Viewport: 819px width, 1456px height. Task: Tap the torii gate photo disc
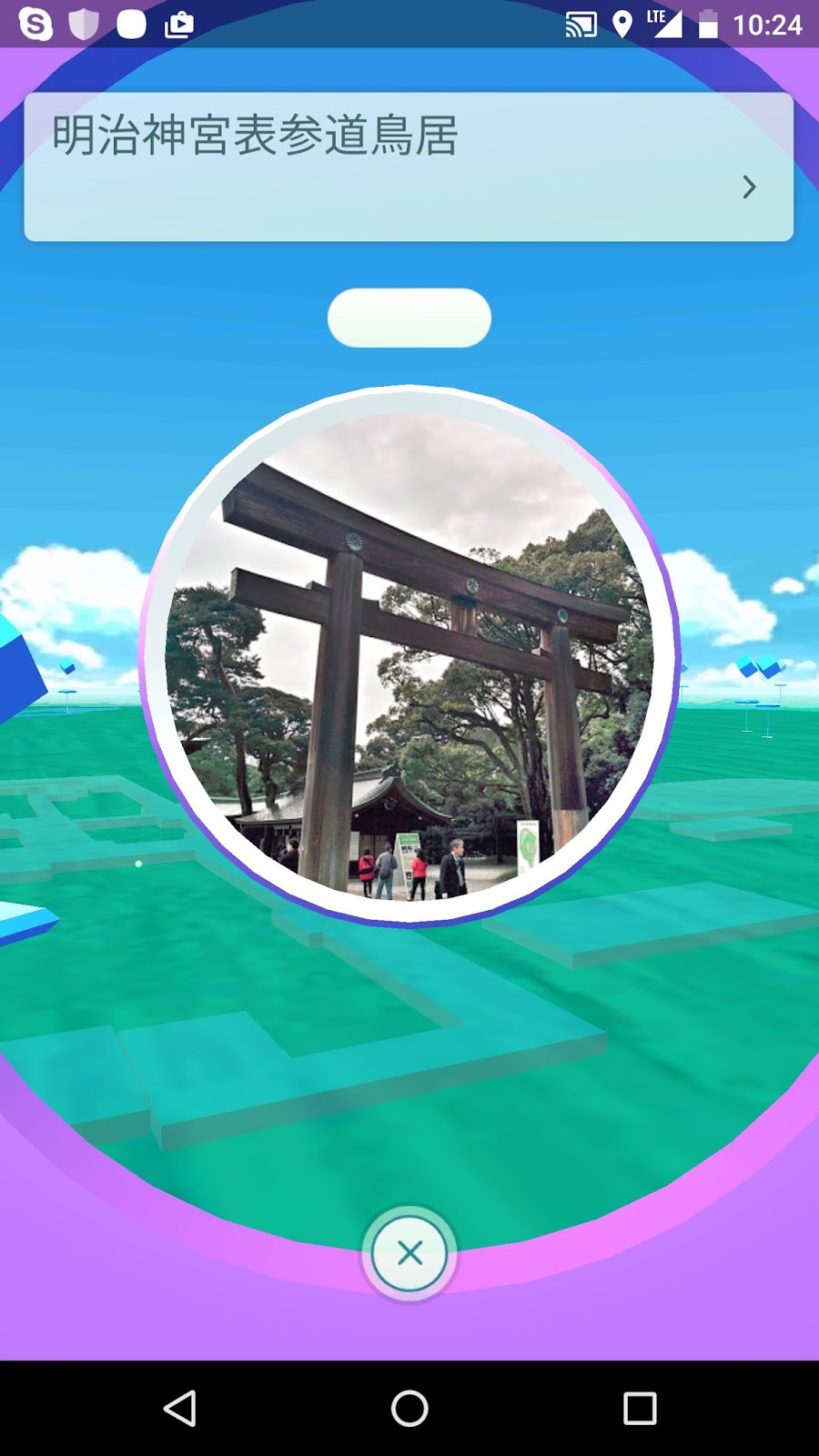click(x=409, y=655)
